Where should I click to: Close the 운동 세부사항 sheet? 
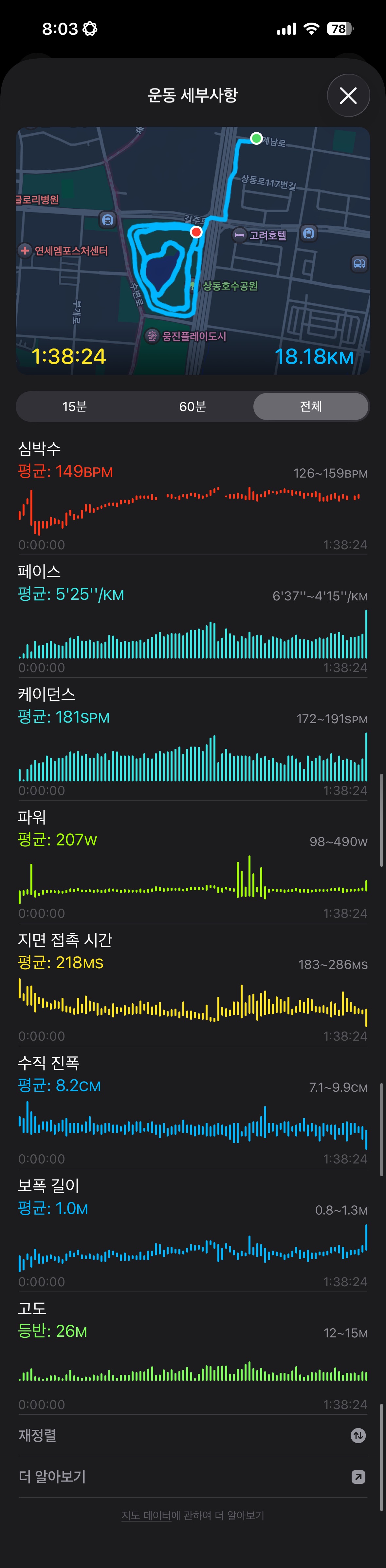click(x=348, y=96)
